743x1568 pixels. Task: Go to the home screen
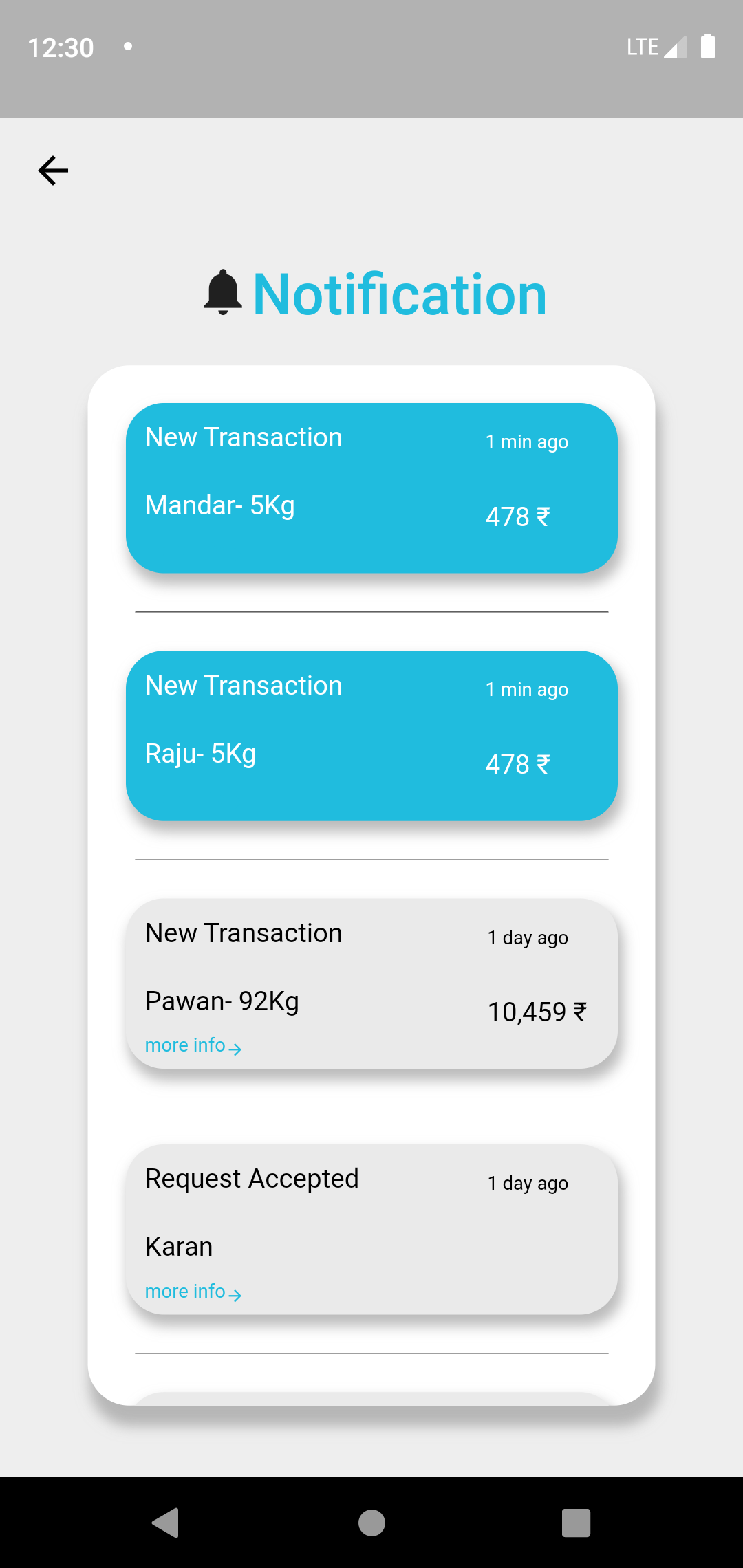371,1522
